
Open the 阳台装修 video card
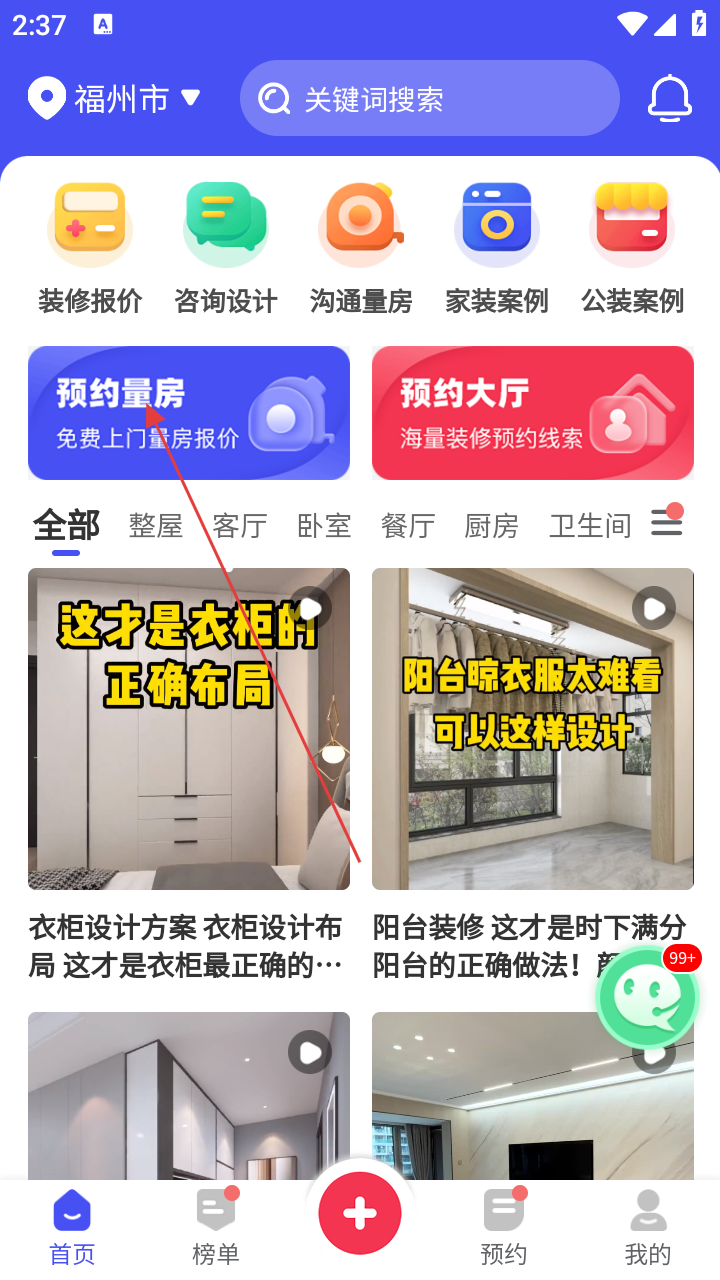pyautogui.click(x=533, y=728)
